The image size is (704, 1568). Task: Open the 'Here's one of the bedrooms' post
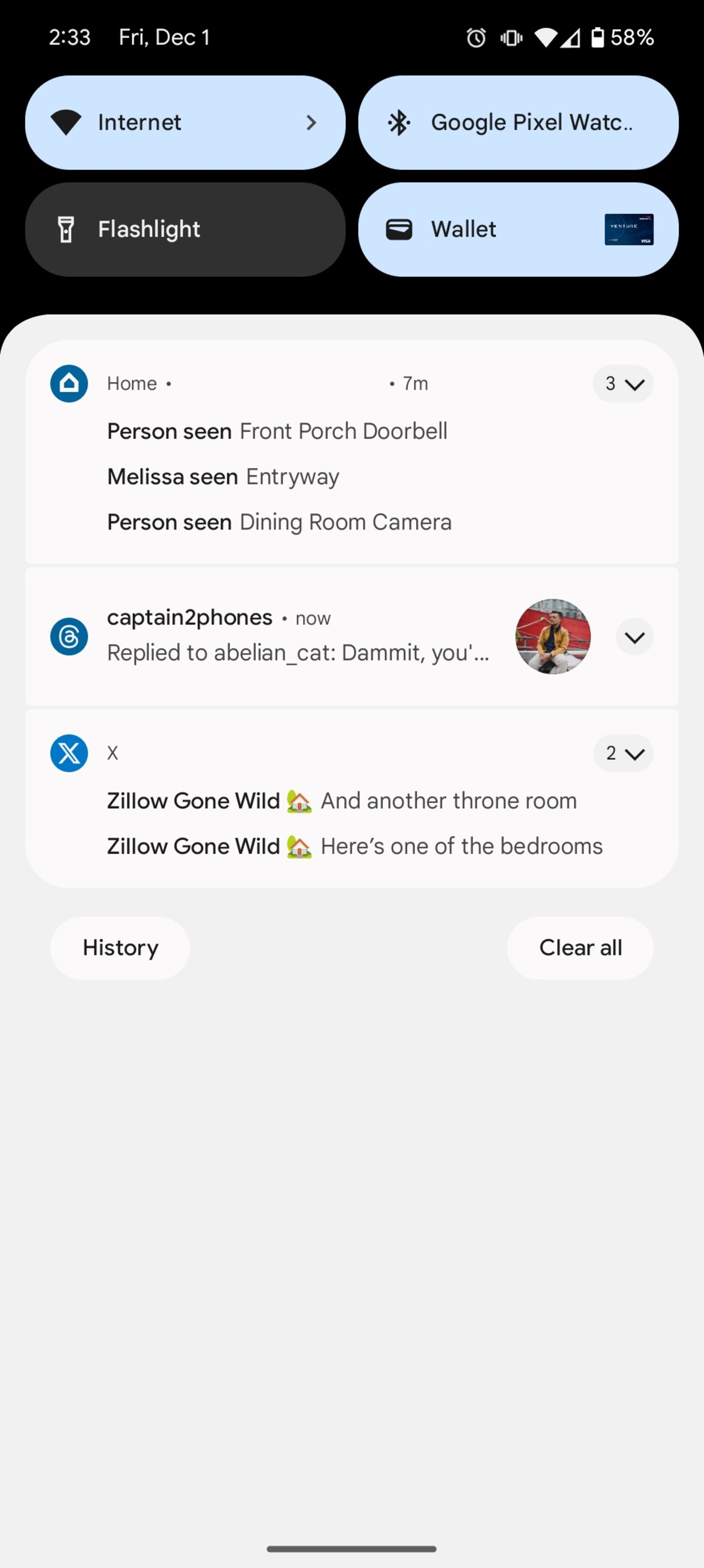click(355, 847)
